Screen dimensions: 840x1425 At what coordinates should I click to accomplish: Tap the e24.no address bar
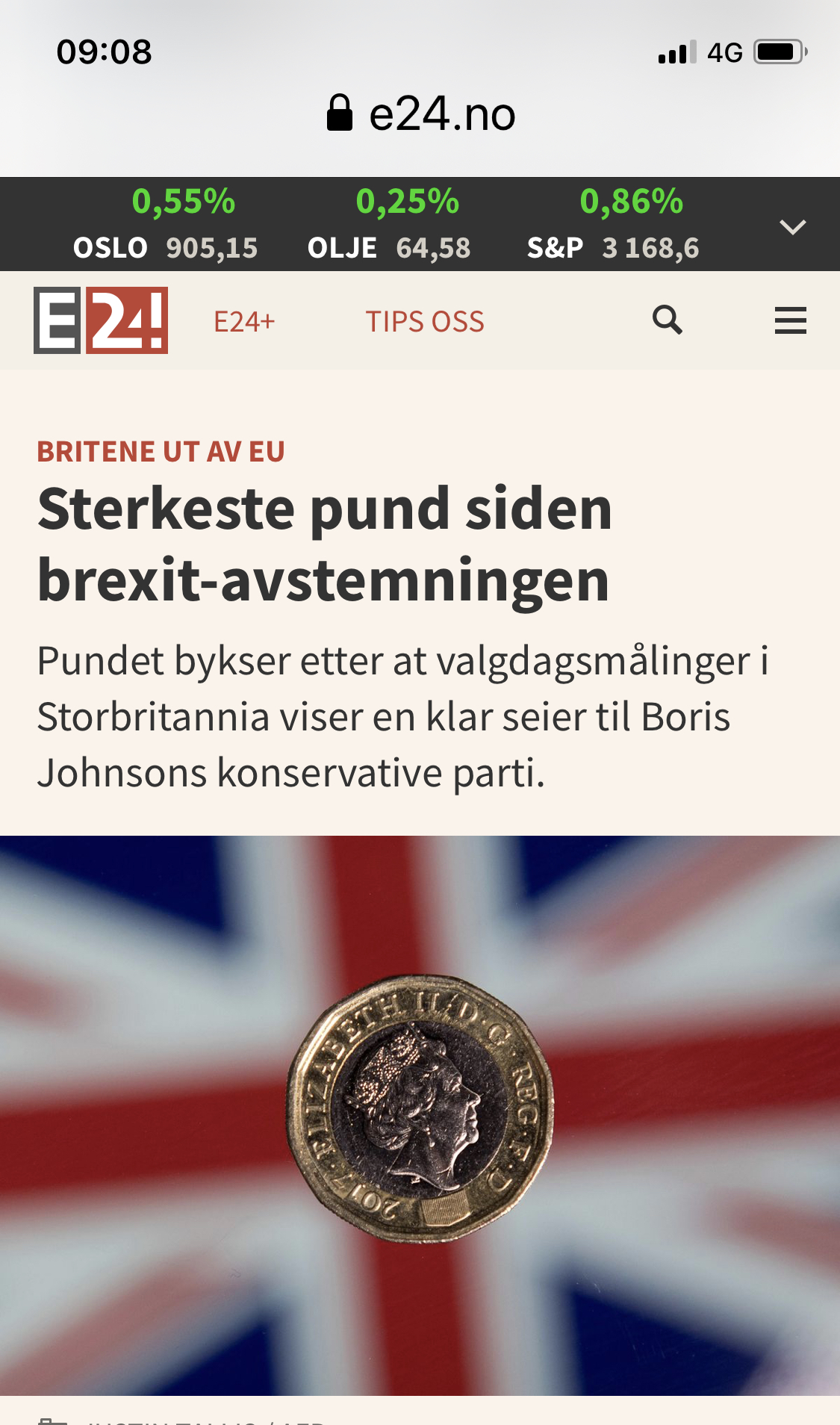[422, 114]
